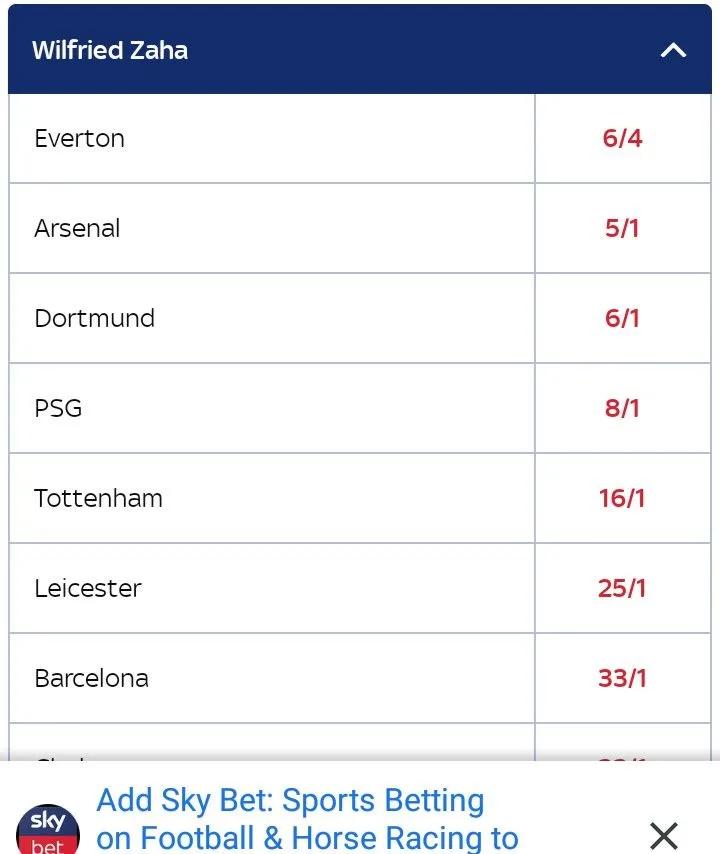Image resolution: width=720 pixels, height=854 pixels.
Task: Select Leicester odds 25/1
Action: 622,588
